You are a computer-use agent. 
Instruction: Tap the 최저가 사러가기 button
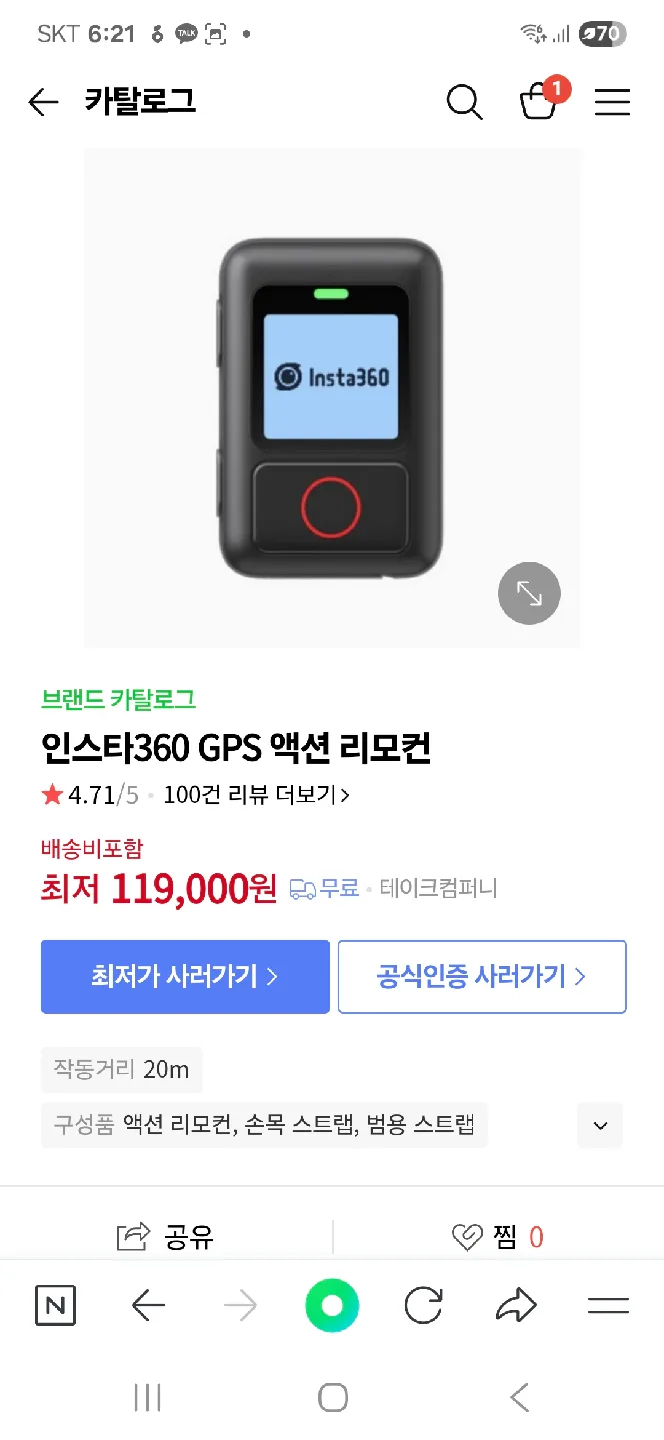185,976
